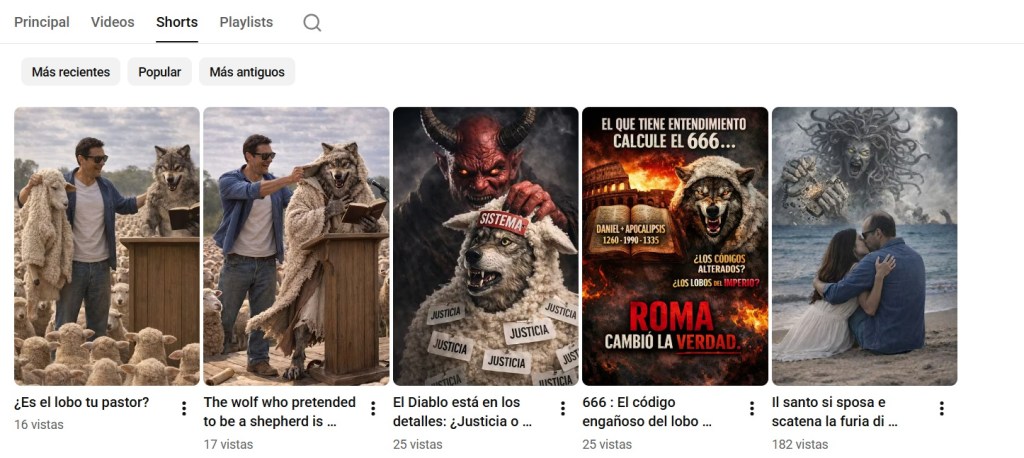
Task: Switch to the Principal tab
Action: [42, 22]
